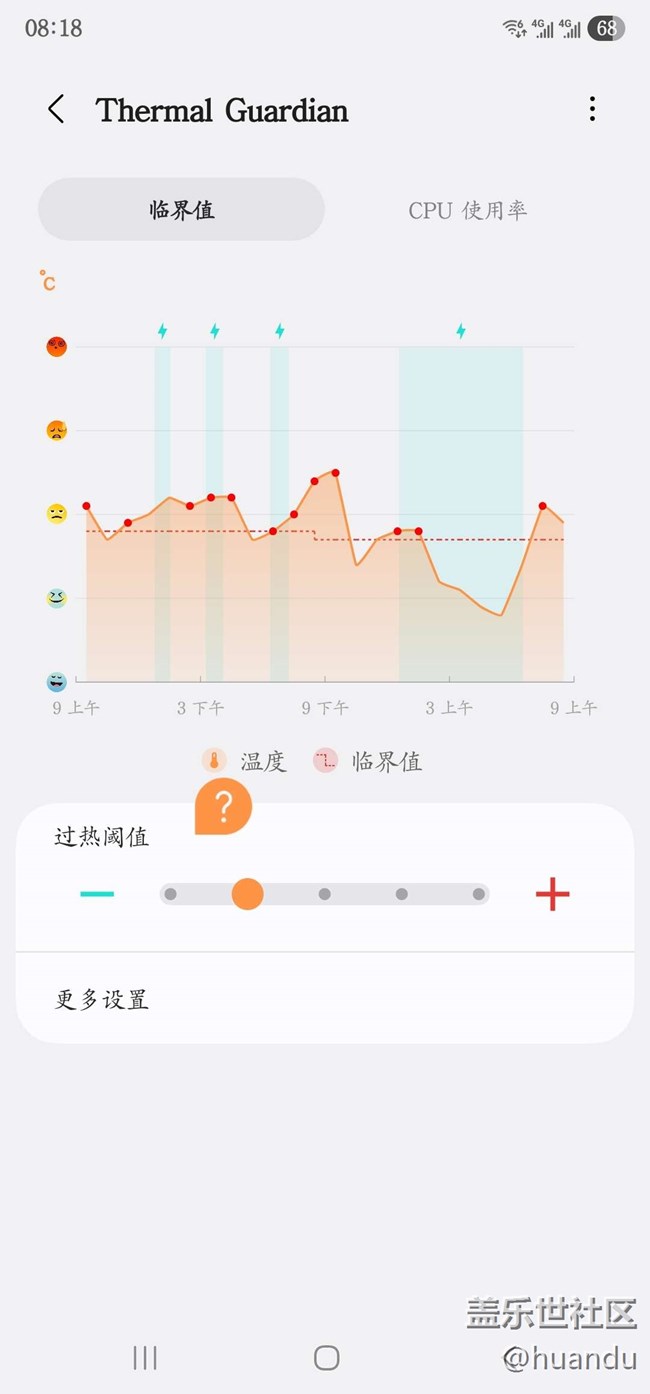Tap the system home button
Image resolution: width=650 pixels, height=1394 pixels.
click(x=326, y=1357)
